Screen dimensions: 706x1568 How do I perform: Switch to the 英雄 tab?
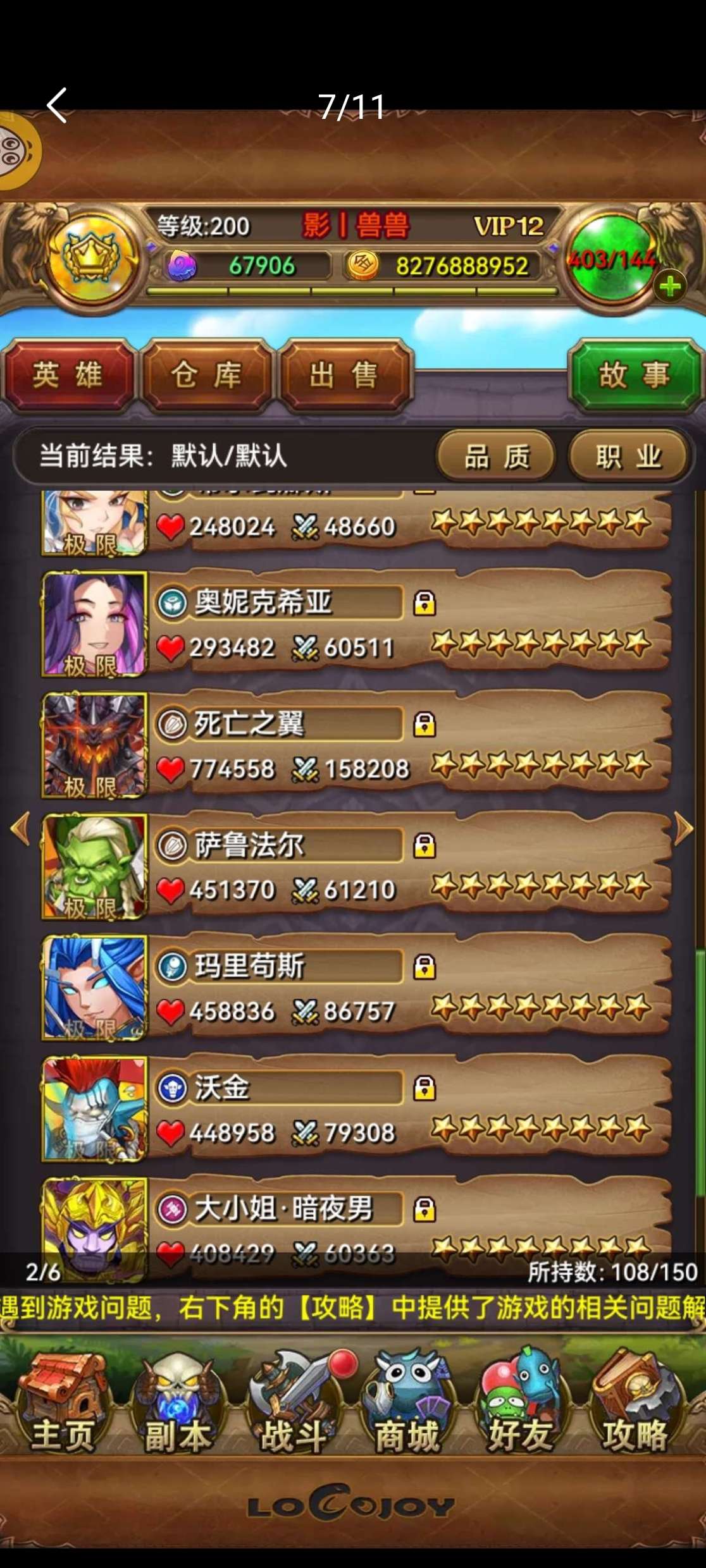(x=68, y=375)
